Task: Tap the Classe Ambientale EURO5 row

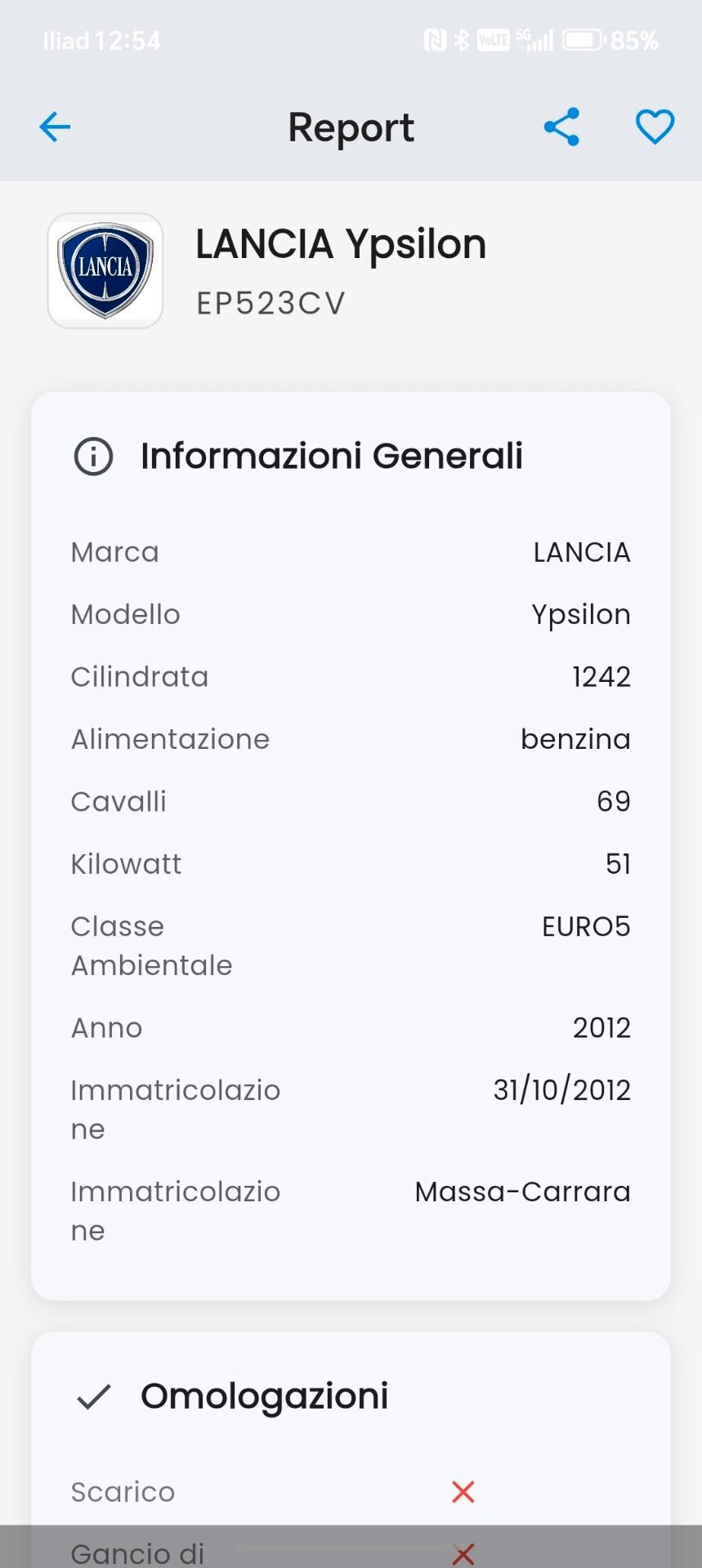Action: (x=351, y=945)
